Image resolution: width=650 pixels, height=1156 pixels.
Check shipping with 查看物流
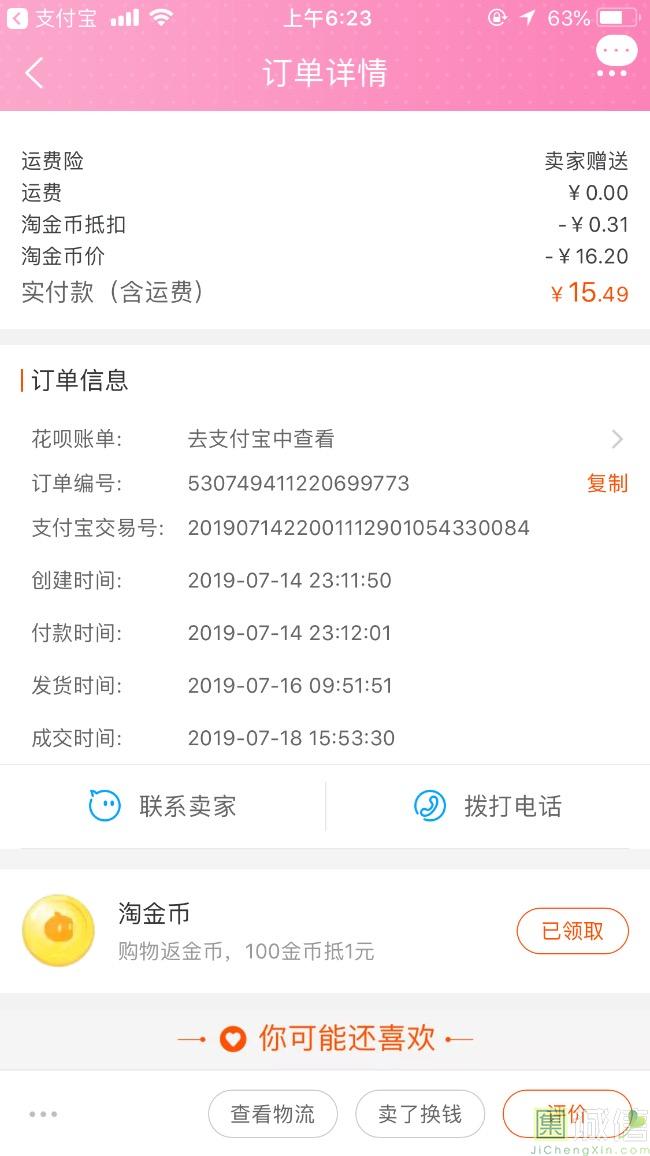click(x=272, y=1114)
